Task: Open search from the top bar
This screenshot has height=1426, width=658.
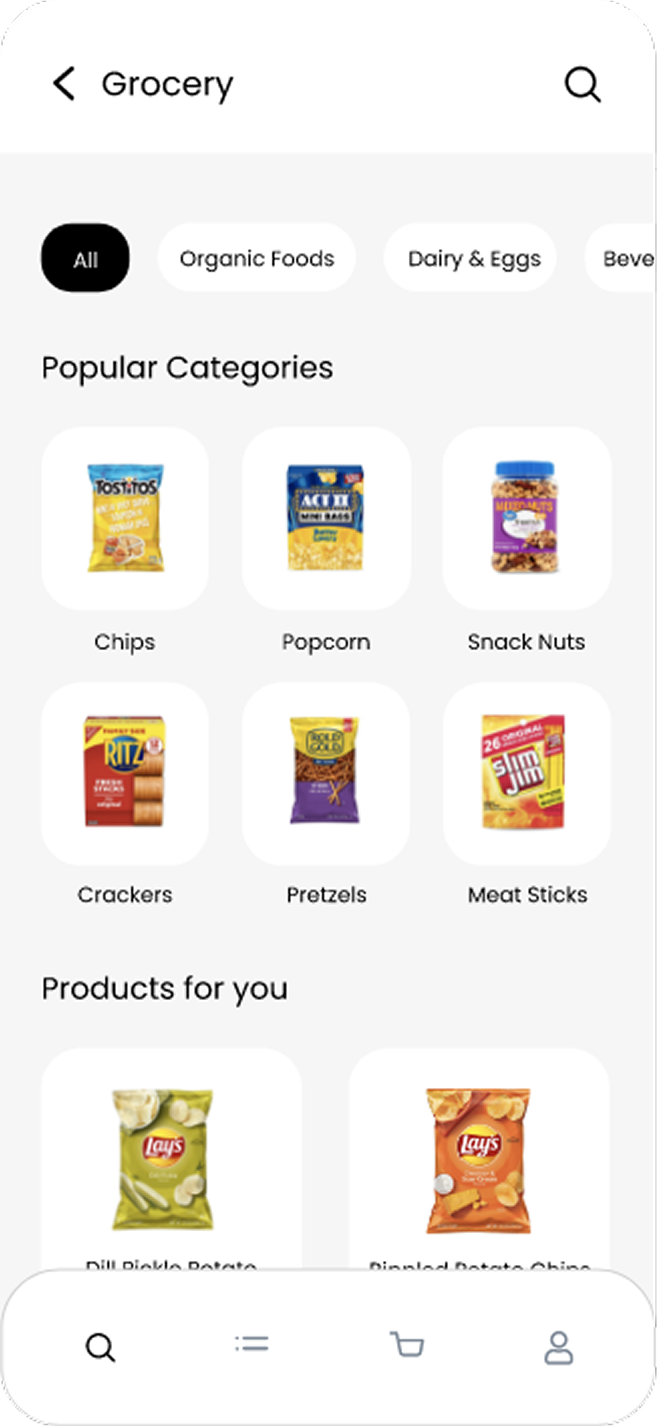Action: tap(582, 84)
